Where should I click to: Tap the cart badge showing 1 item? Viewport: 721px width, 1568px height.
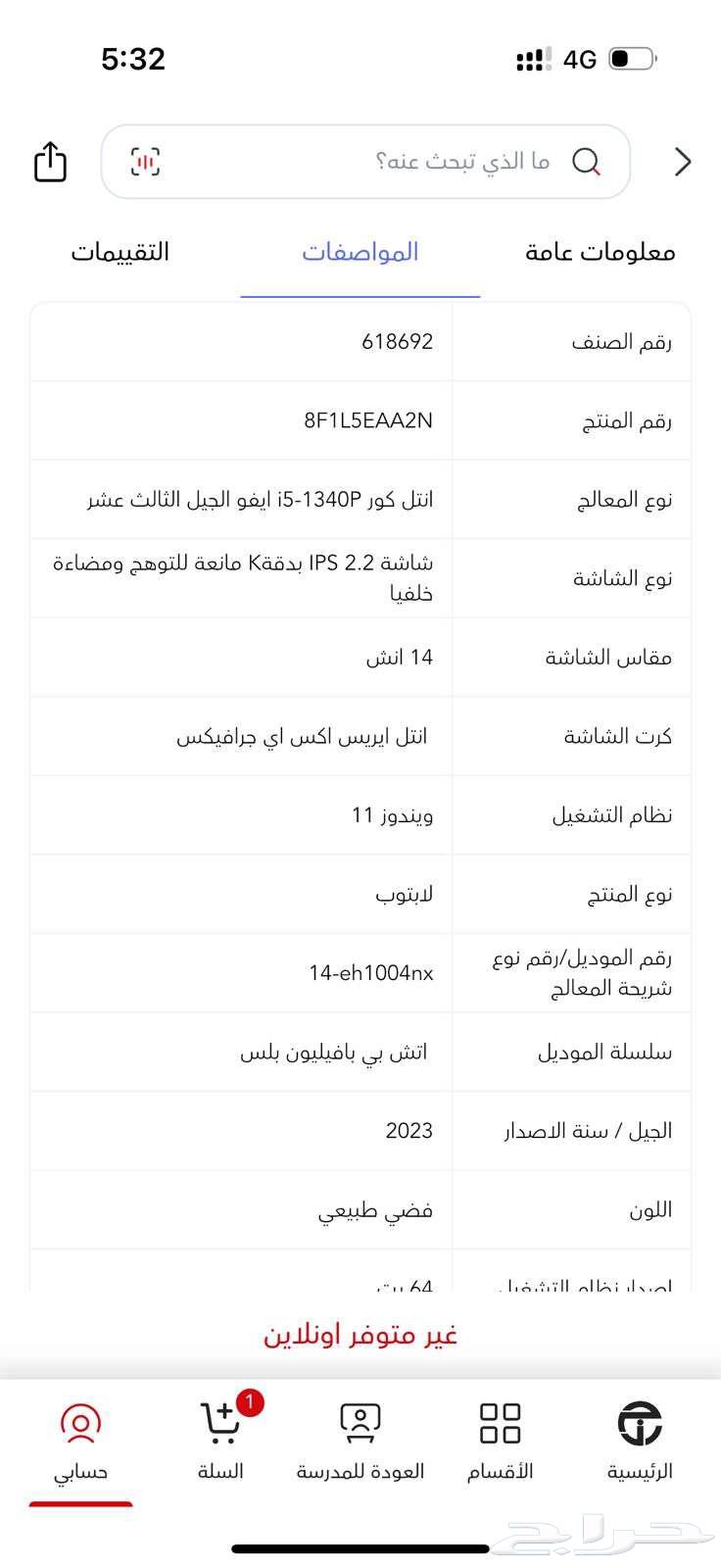[x=248, y=1401]
